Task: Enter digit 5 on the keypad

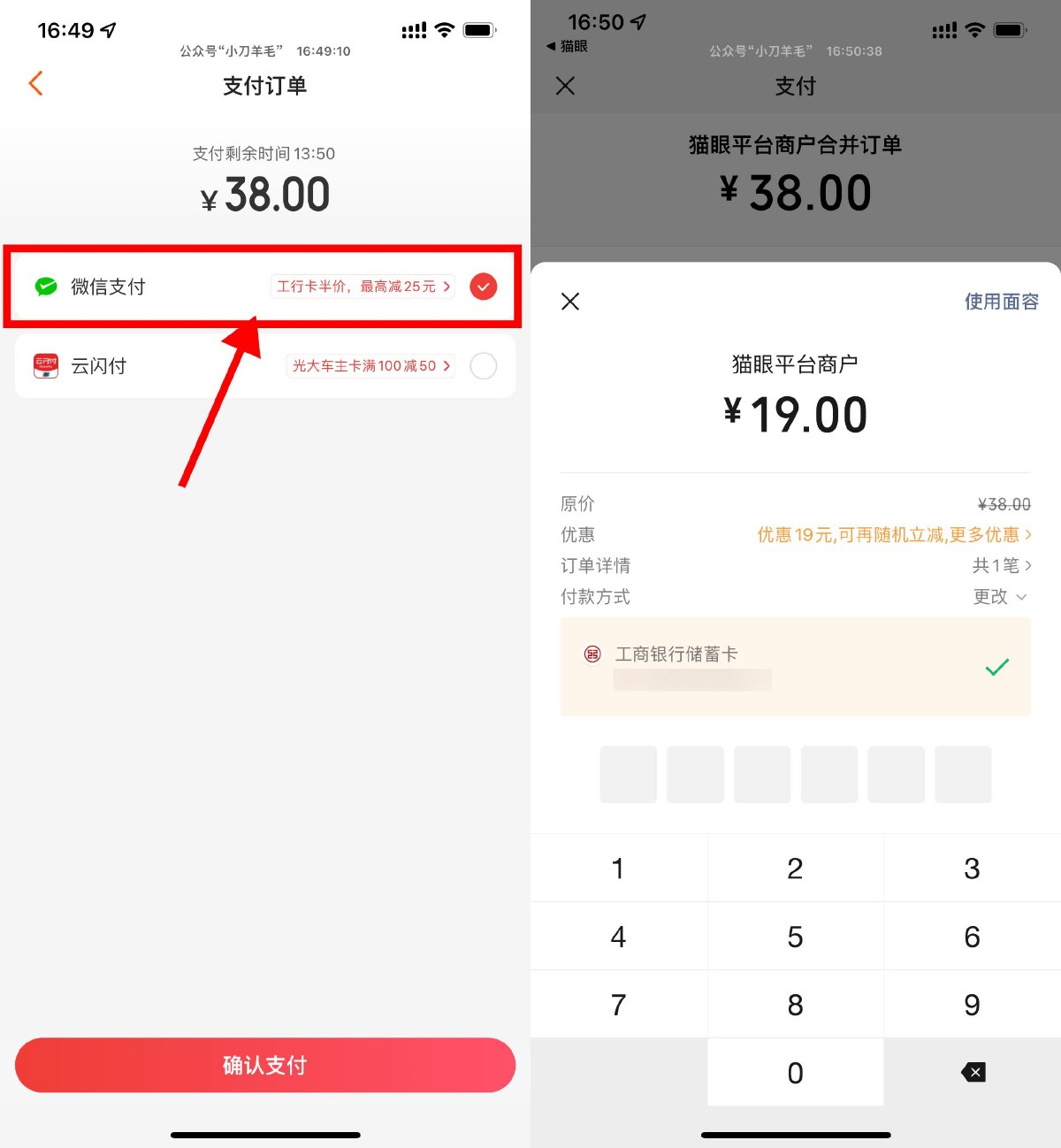Action: tap(795, 937)
